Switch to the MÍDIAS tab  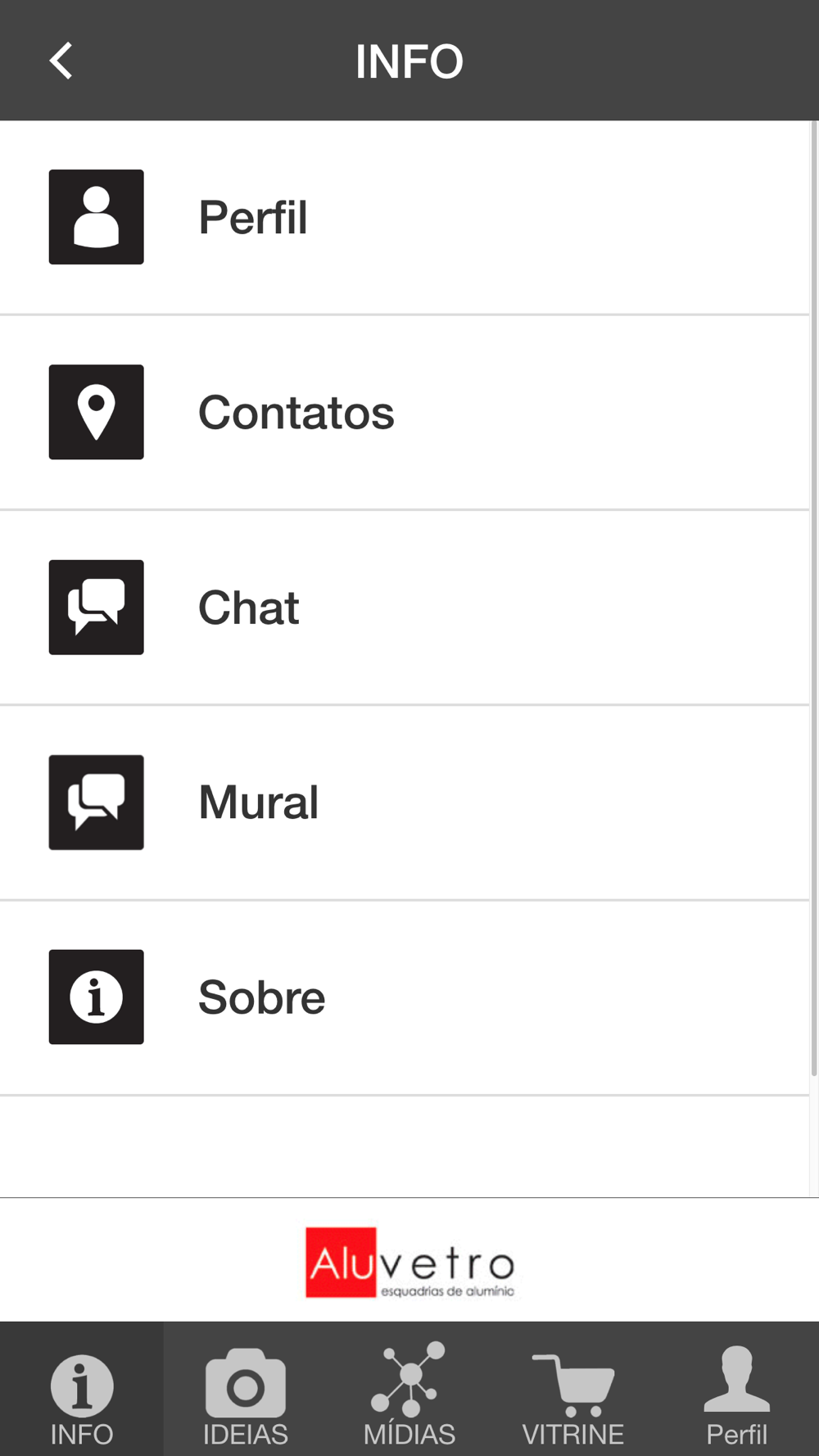(409, 1389)
